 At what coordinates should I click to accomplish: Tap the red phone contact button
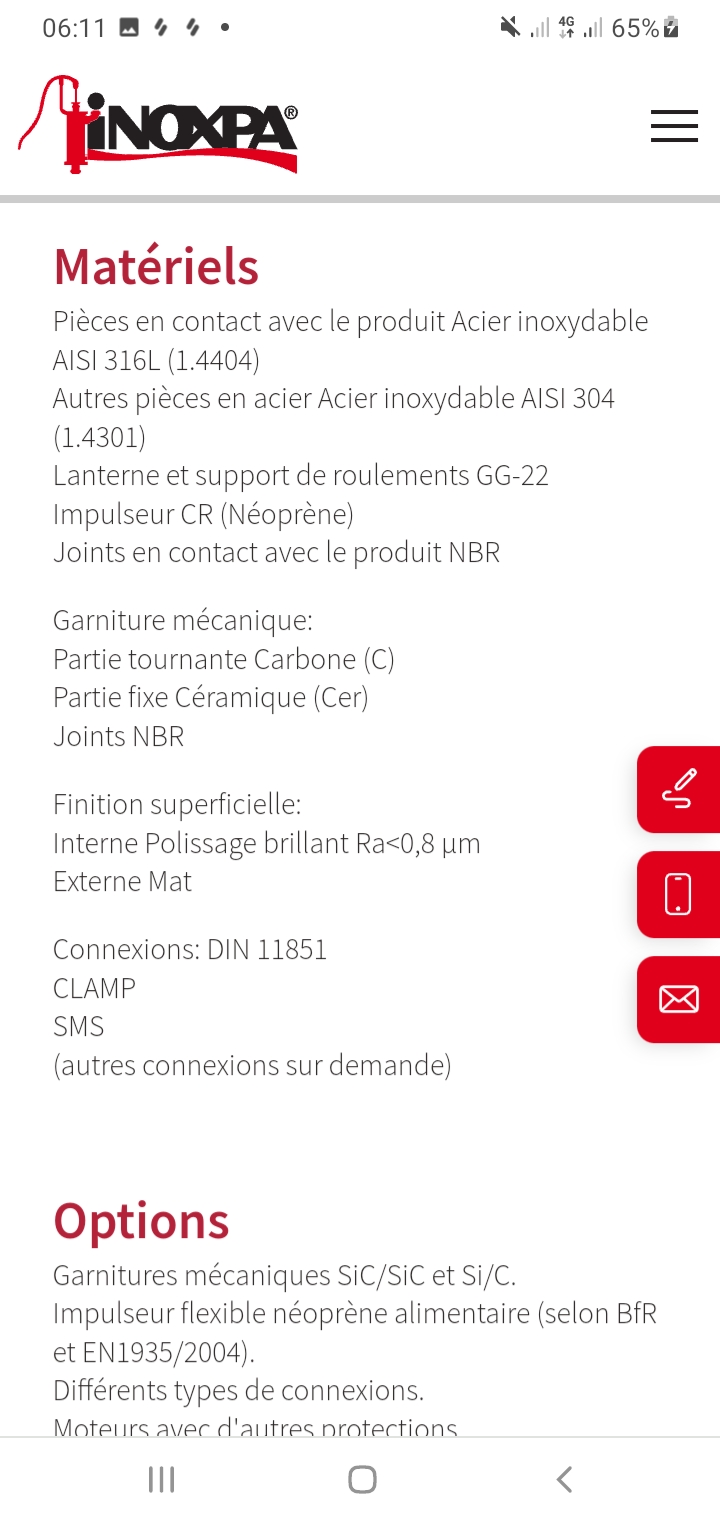coord(679,894)
